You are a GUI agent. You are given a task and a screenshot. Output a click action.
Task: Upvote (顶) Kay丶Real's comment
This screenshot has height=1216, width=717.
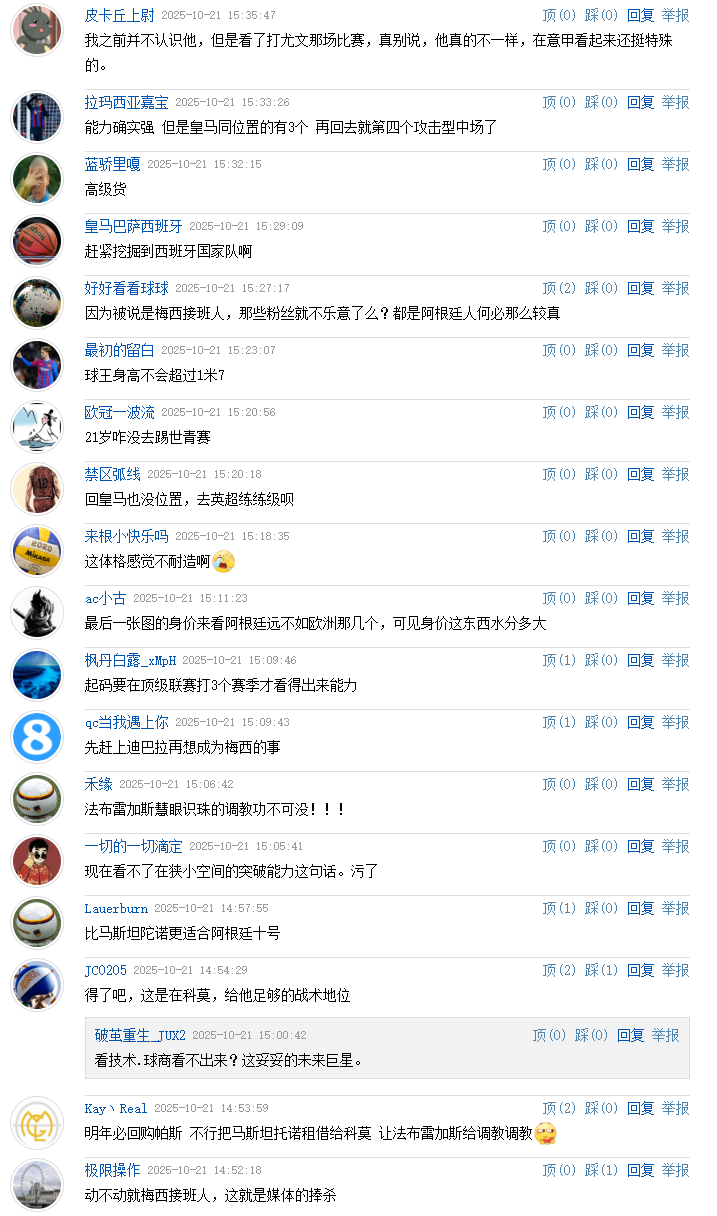(559, 1108)
